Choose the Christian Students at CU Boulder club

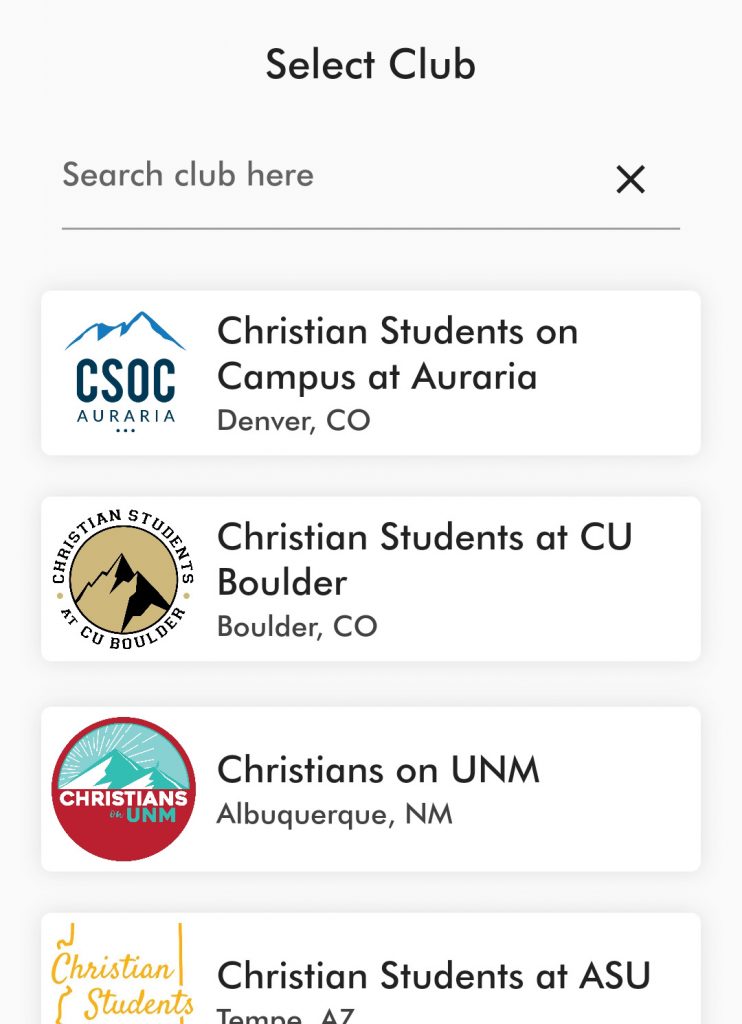click(x=370, y=579)
